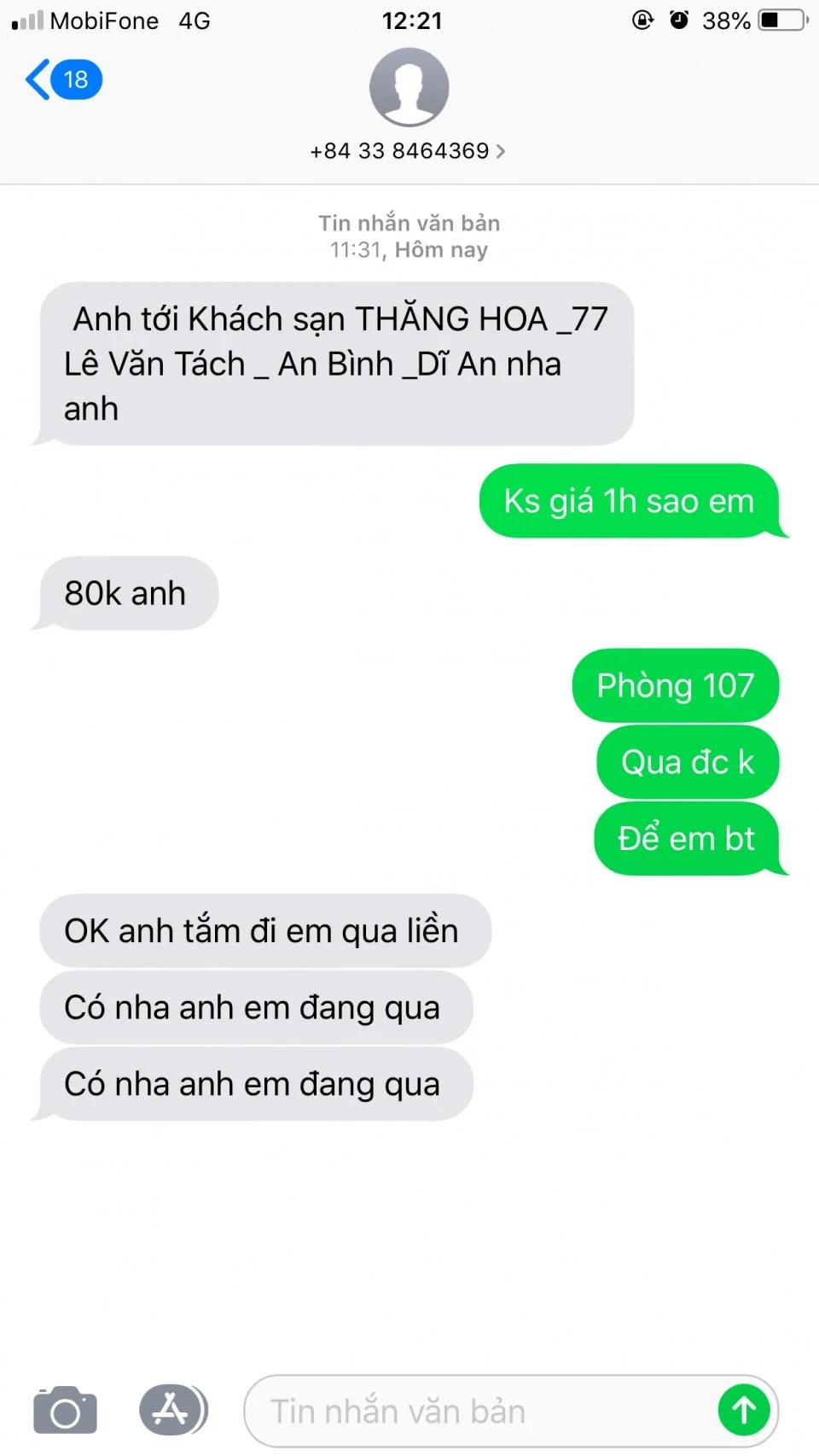The image size is (819, 1456).
Task: Focus the 'Tin nhắn văn bản' message field
Action: (478, 1412)
